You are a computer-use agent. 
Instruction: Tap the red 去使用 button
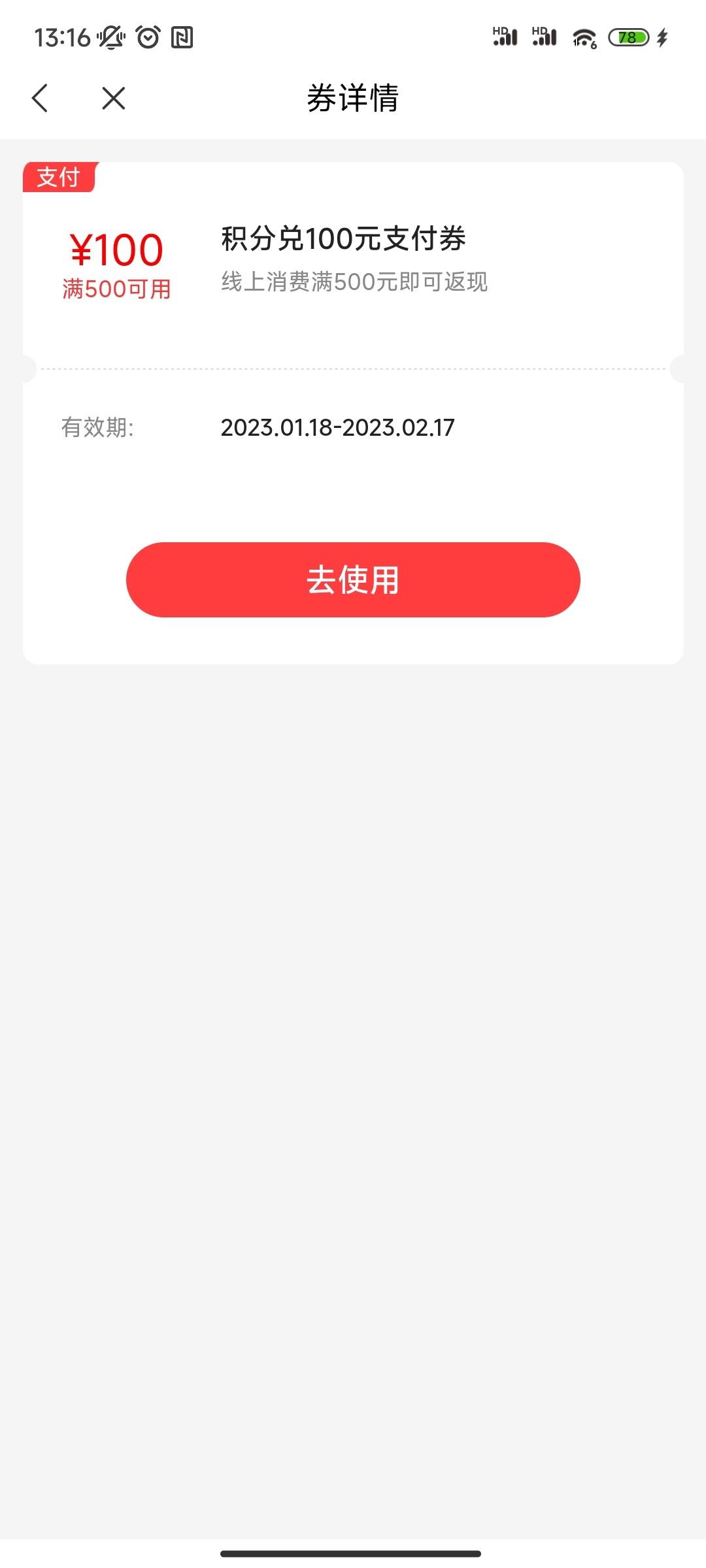click(353, 580)
